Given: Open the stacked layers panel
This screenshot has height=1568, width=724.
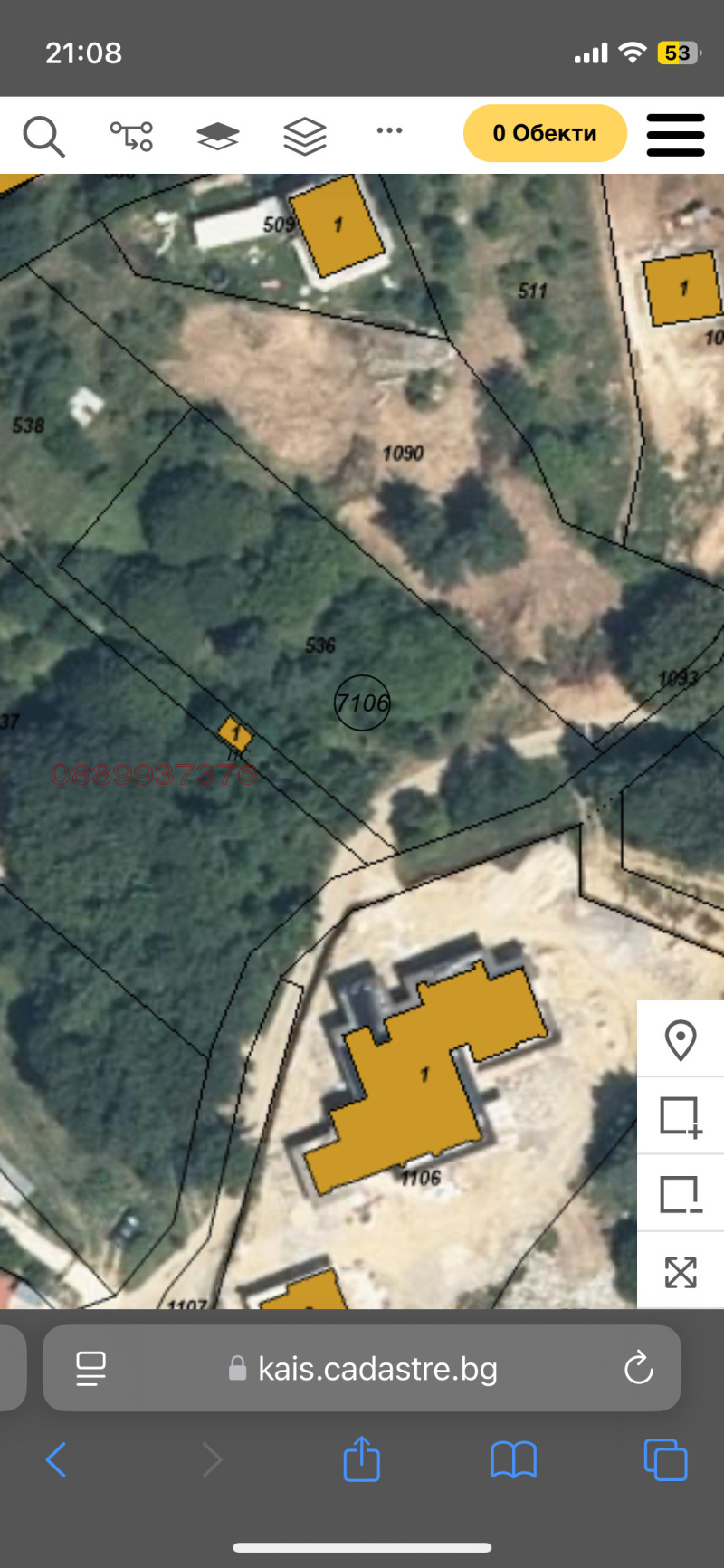Looking at the screenshot, I should pyautogui.click(x=304, y=134).
